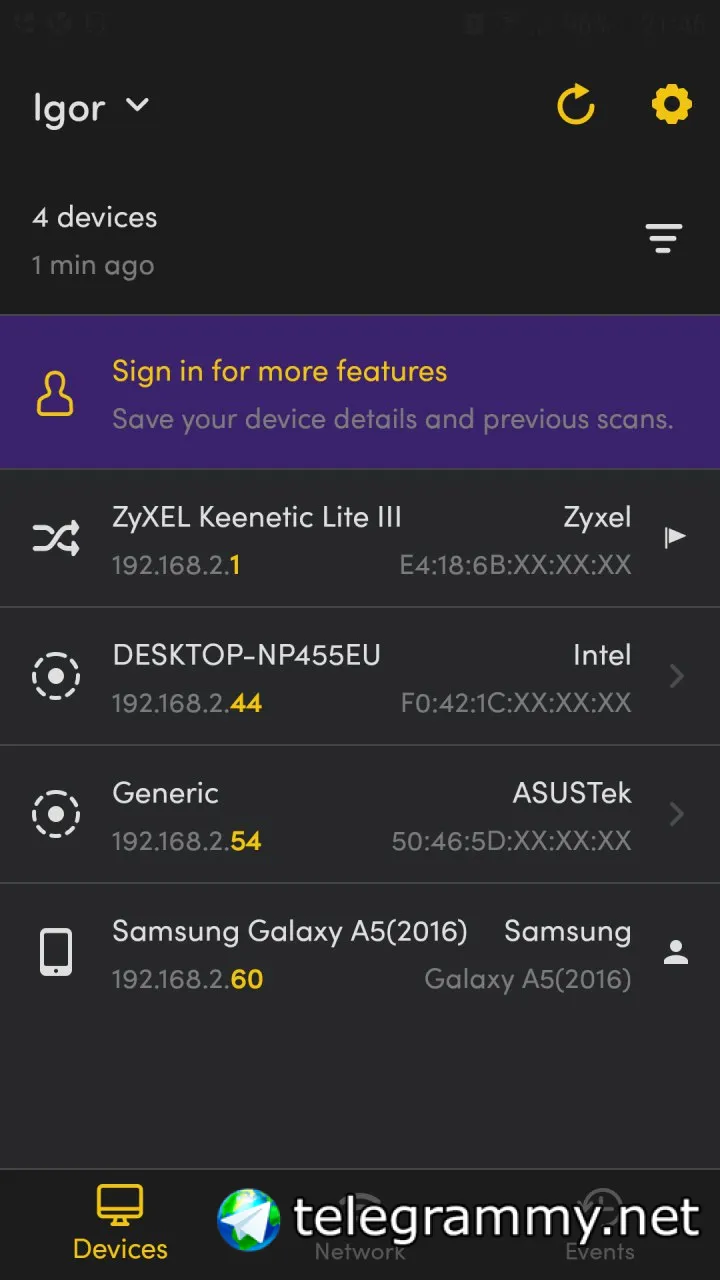Select the Devices tab

click(x=120, y=1224)
